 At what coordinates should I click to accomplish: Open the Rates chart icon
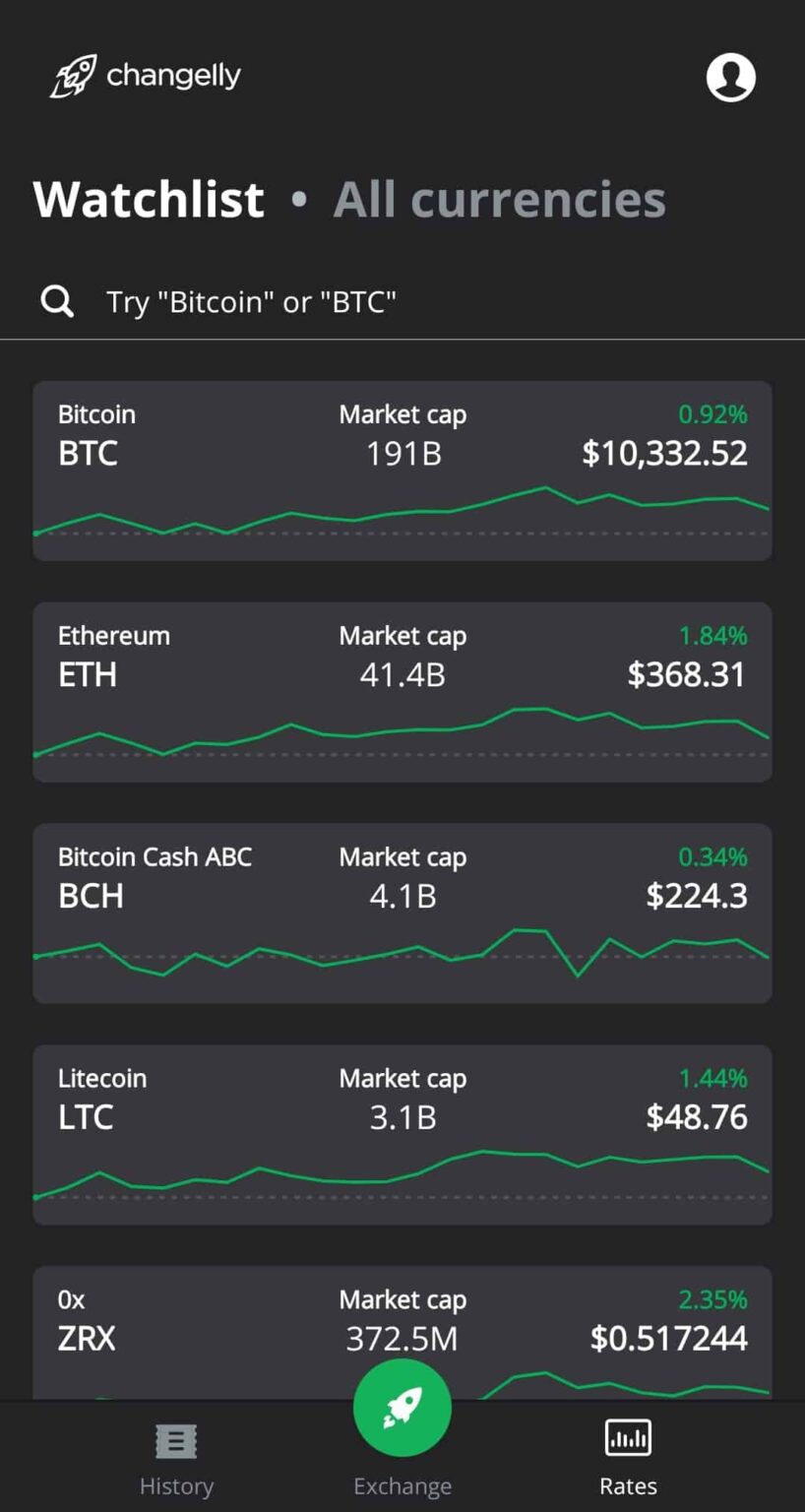tap(627, 1437)
